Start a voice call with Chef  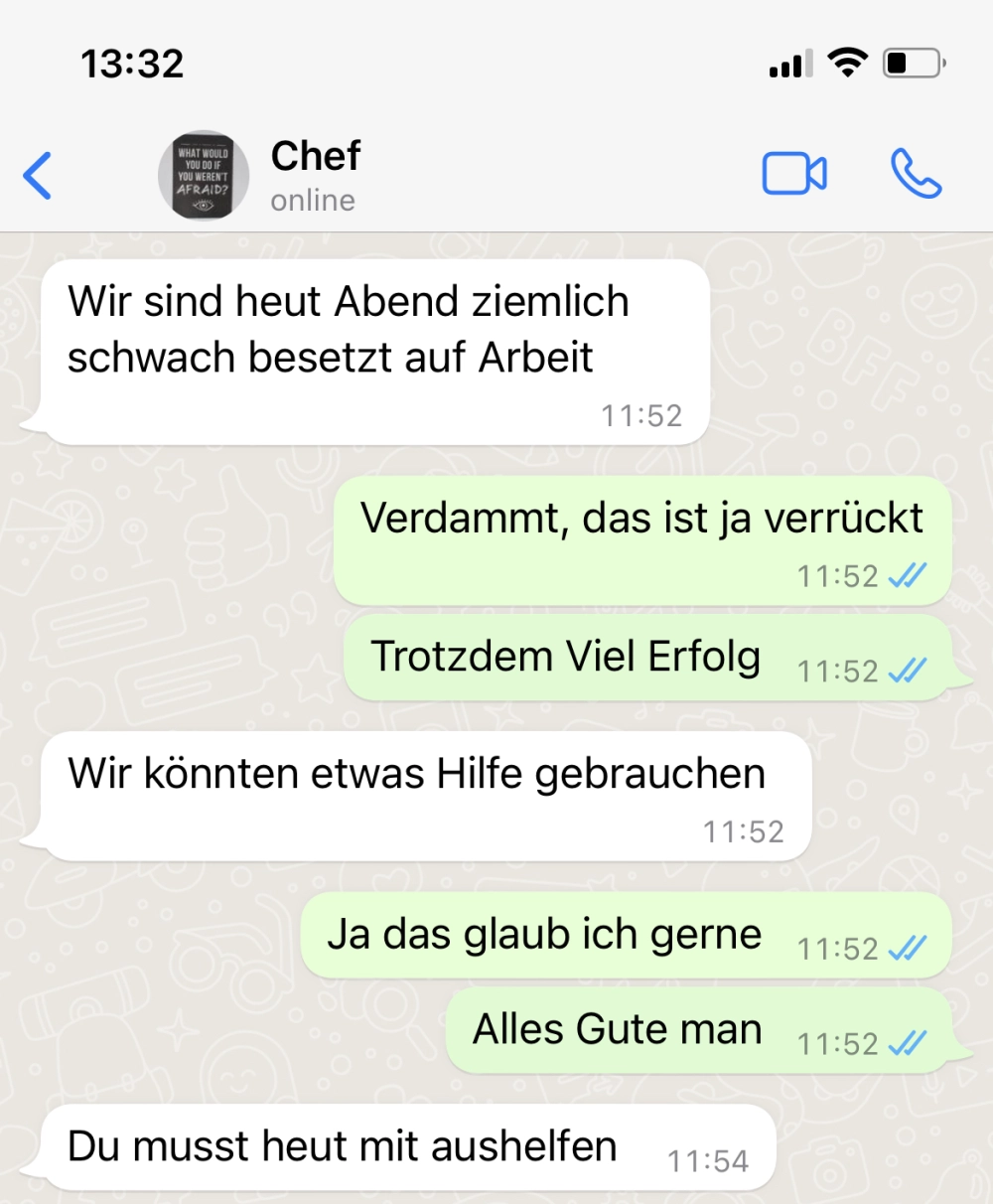[x=915, y=175]
